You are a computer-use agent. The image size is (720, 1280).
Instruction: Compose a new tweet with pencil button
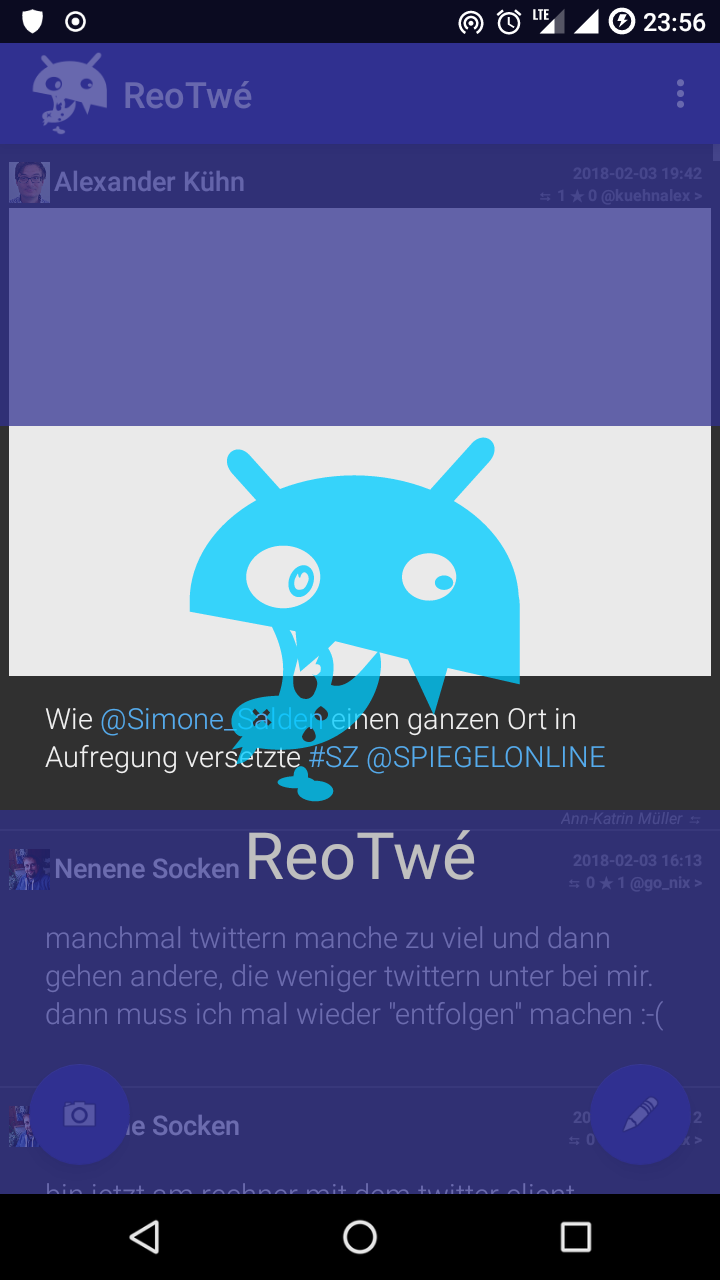[640, 1114]
